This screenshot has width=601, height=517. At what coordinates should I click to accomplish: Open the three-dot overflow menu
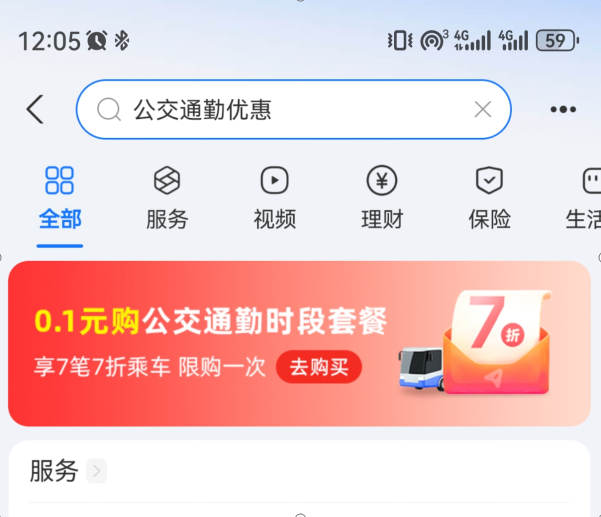tap(563, 109)
